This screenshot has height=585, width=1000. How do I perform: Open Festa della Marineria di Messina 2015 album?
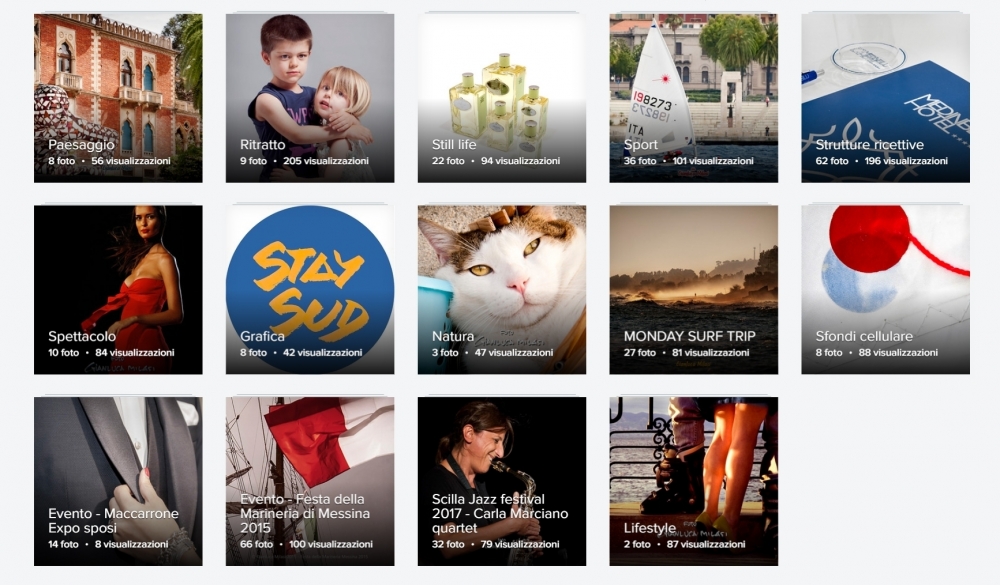[x=310, y=481]
